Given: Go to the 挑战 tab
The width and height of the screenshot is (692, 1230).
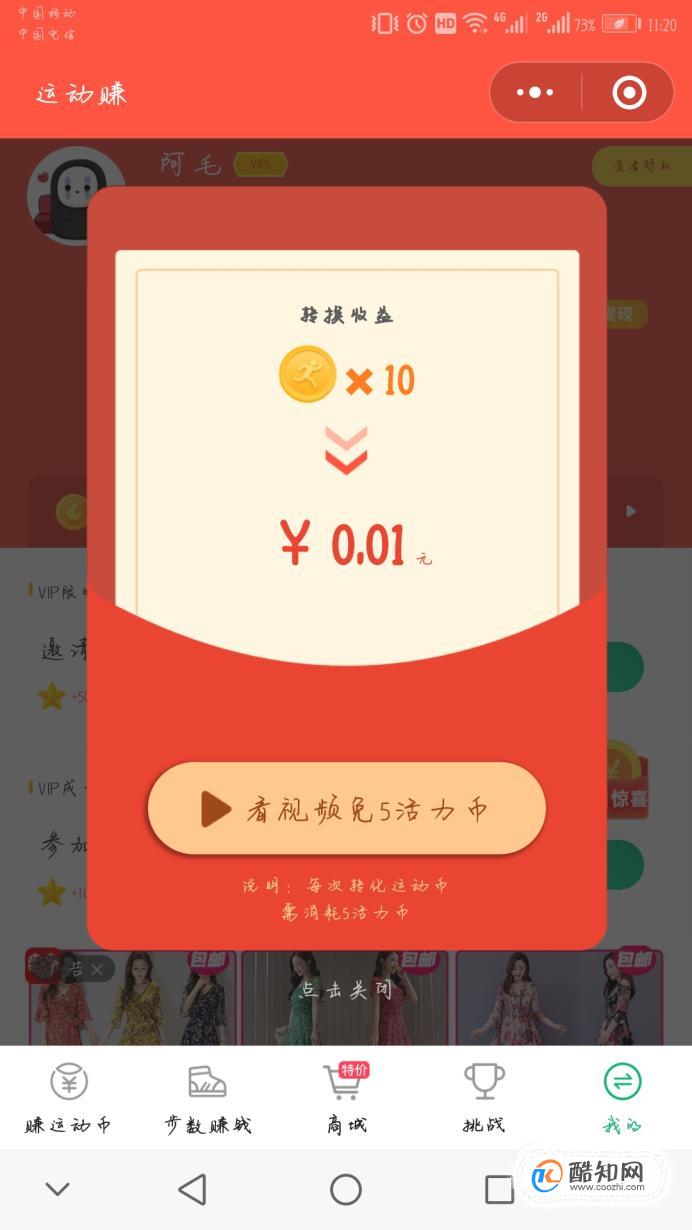Looking at the screenshot, I should tap(484, 1098).
